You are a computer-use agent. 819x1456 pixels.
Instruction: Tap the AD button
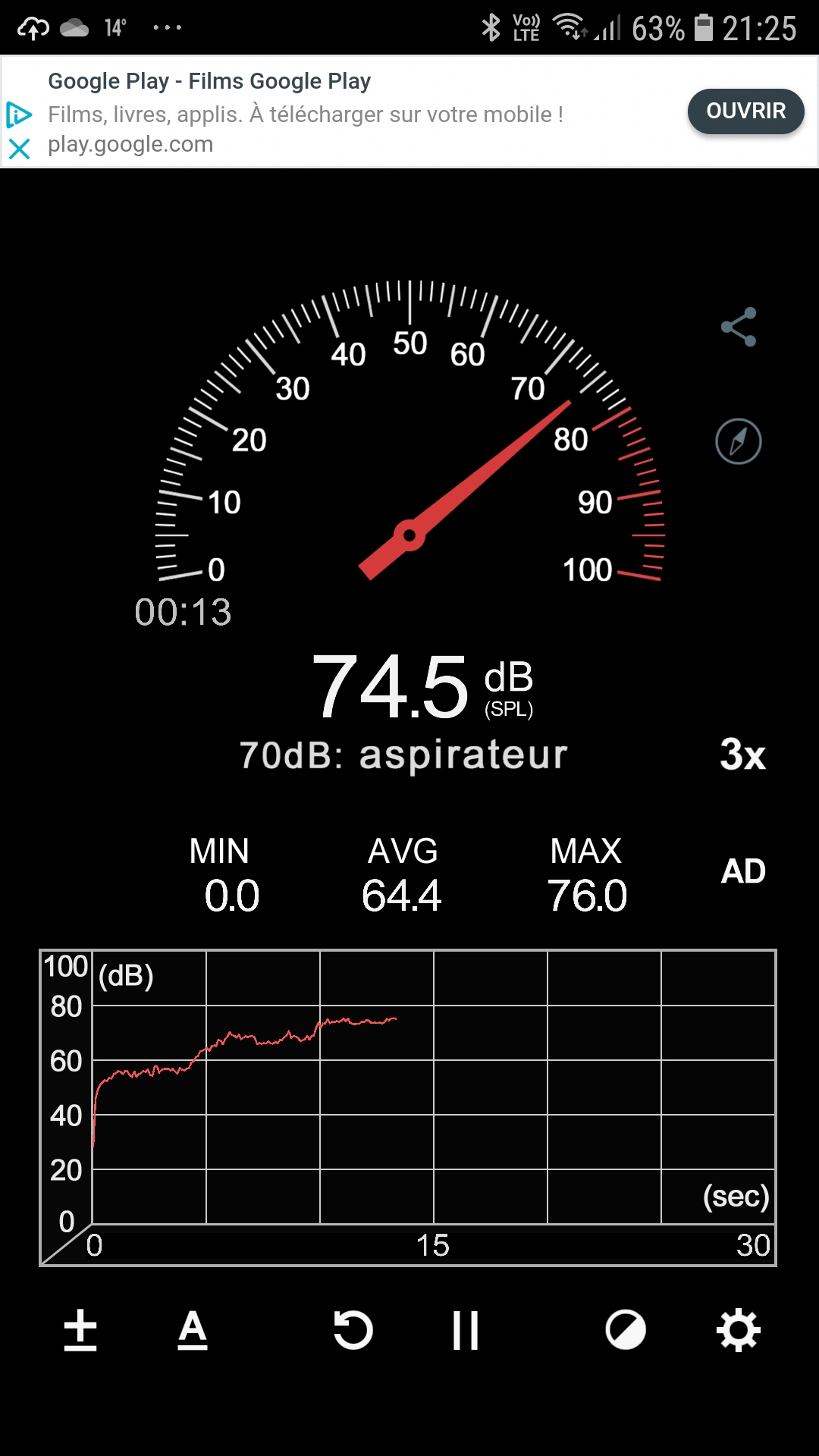click(743, 871)
